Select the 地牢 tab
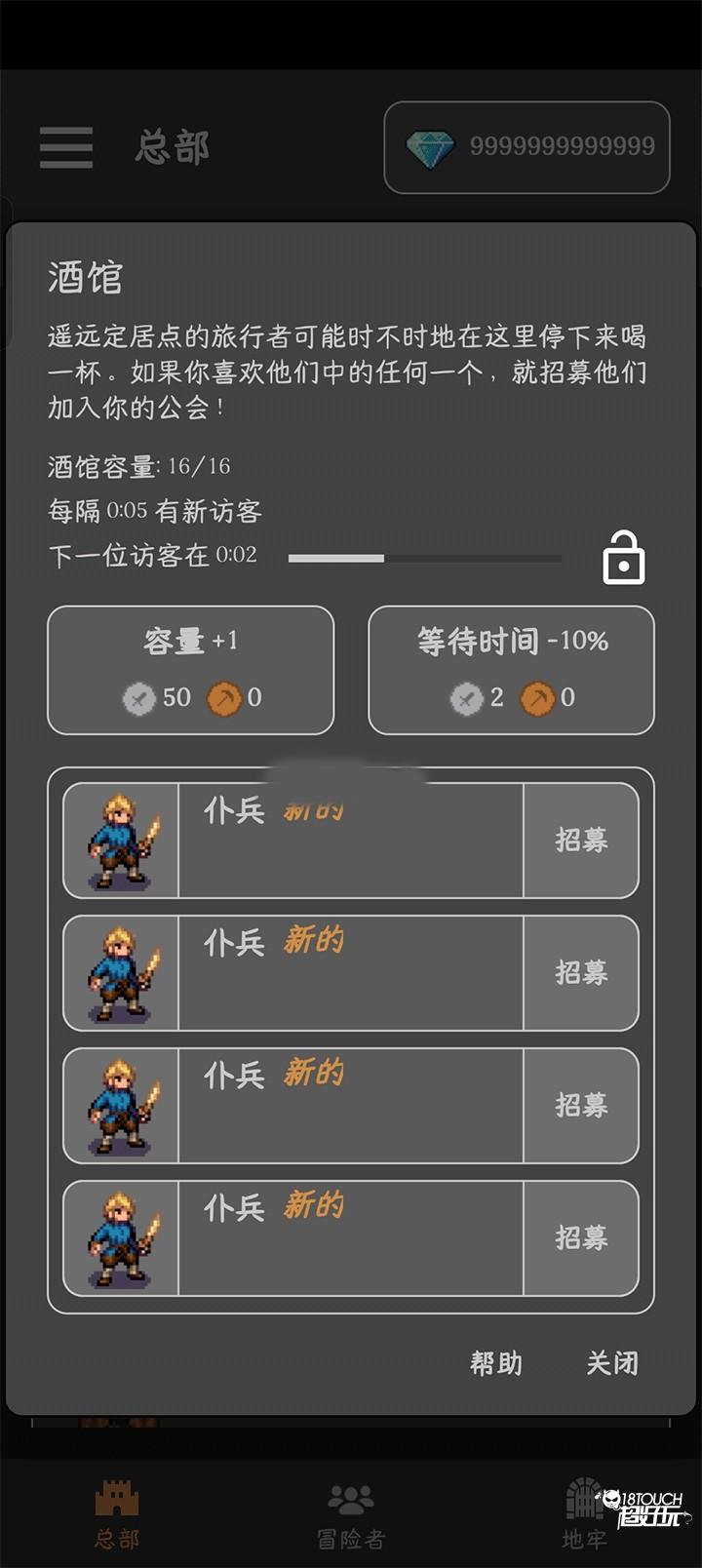702x1568 pixels. (584, 1514)
